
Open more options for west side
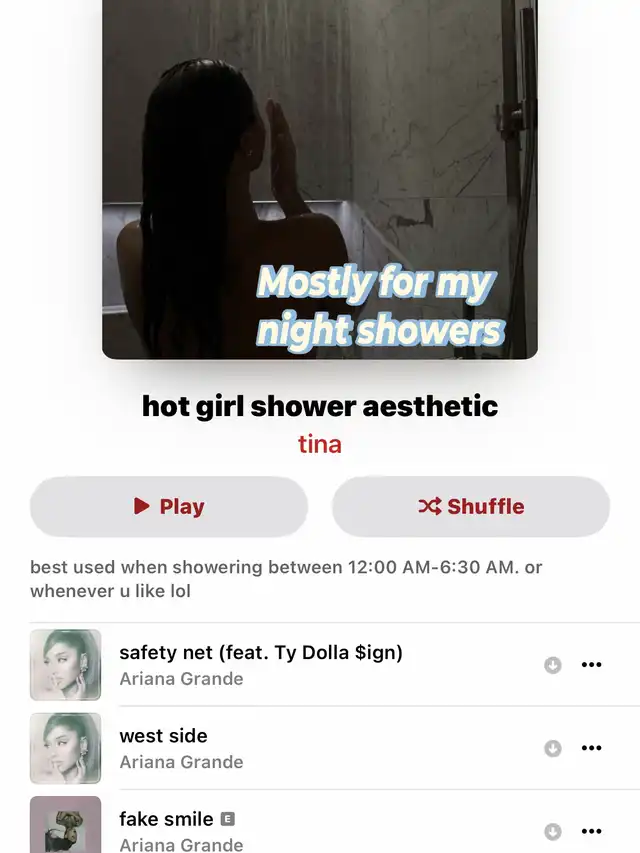tap(592, 748)
